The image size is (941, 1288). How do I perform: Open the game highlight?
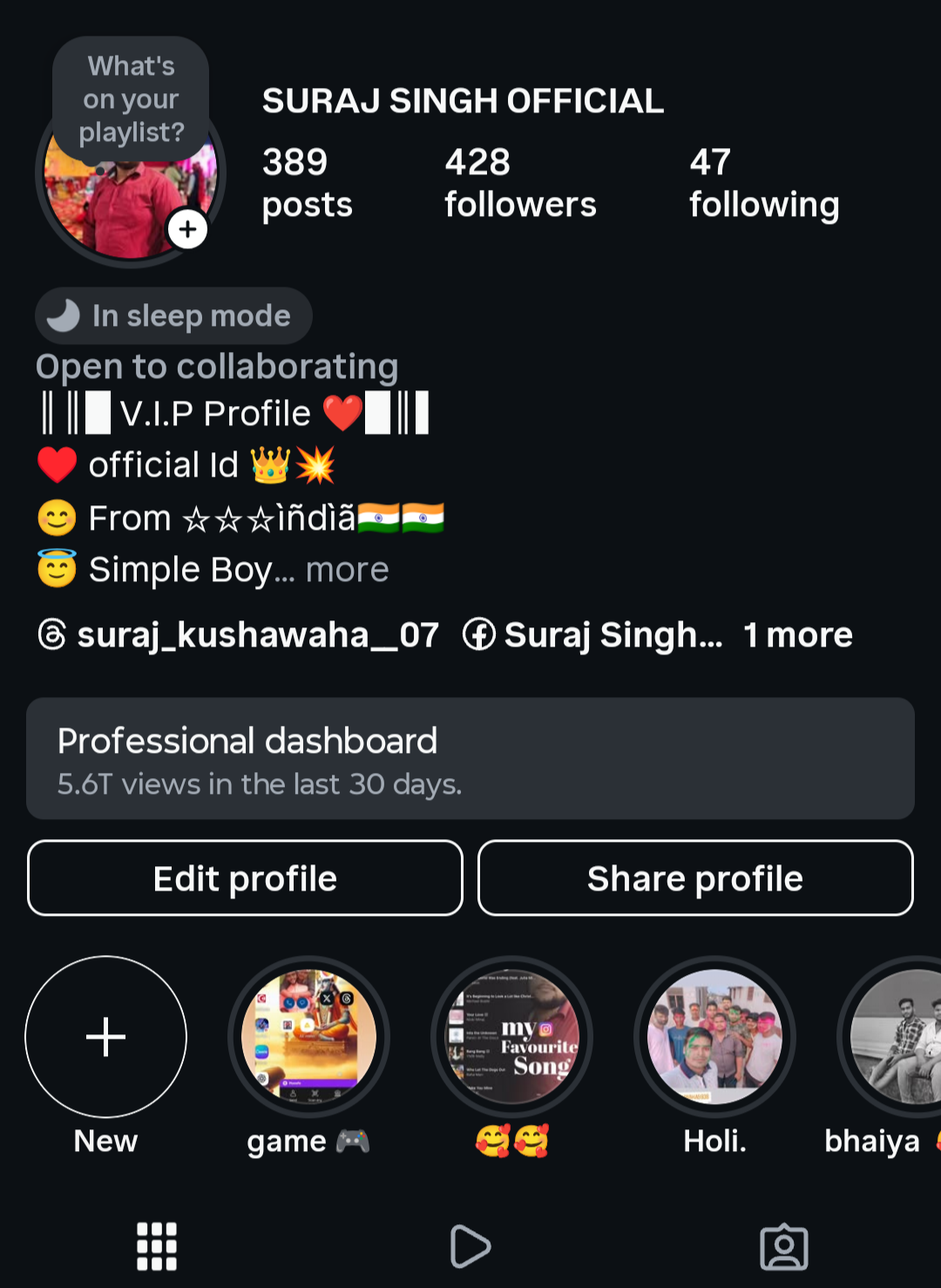[x=308, y=1037]
